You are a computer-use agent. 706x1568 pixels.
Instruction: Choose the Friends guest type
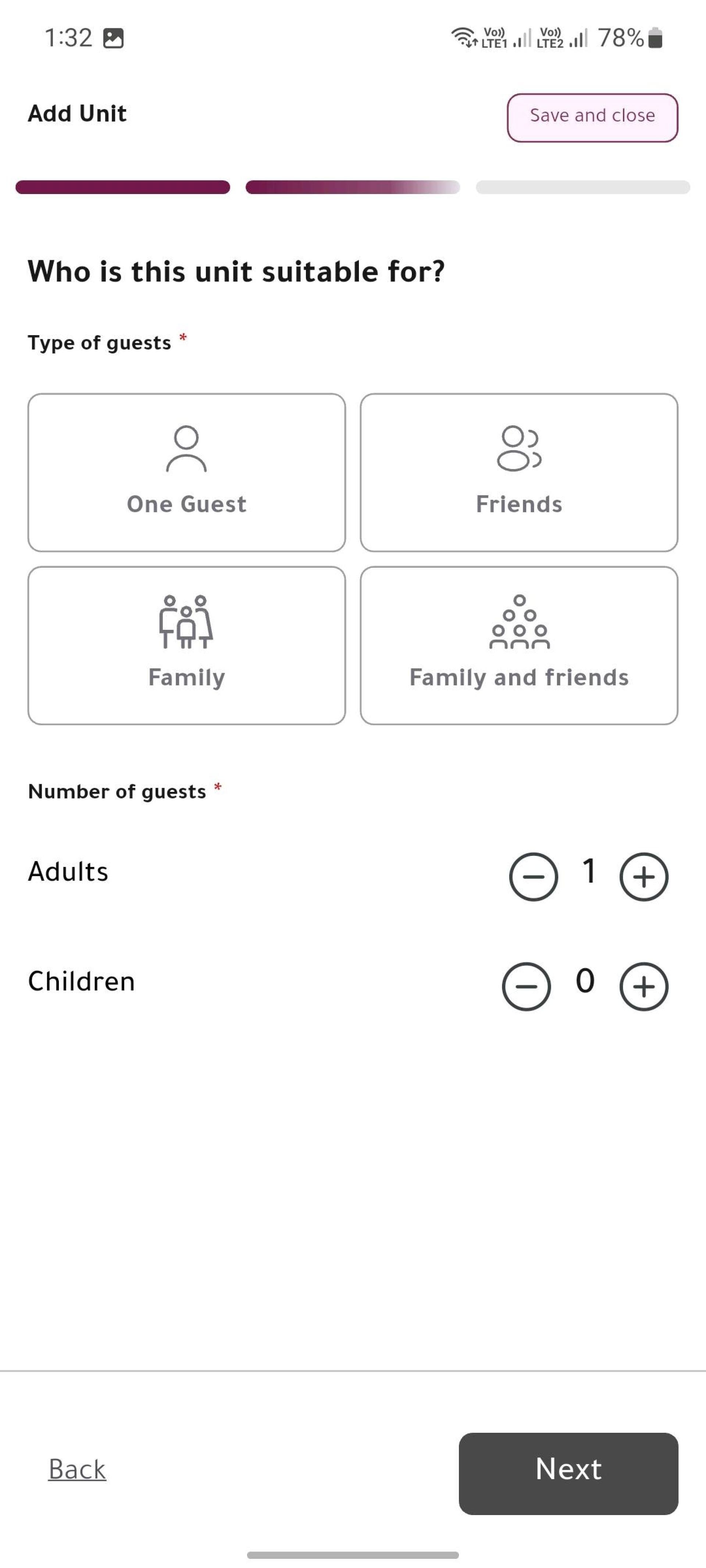click(x=519, y=472)
